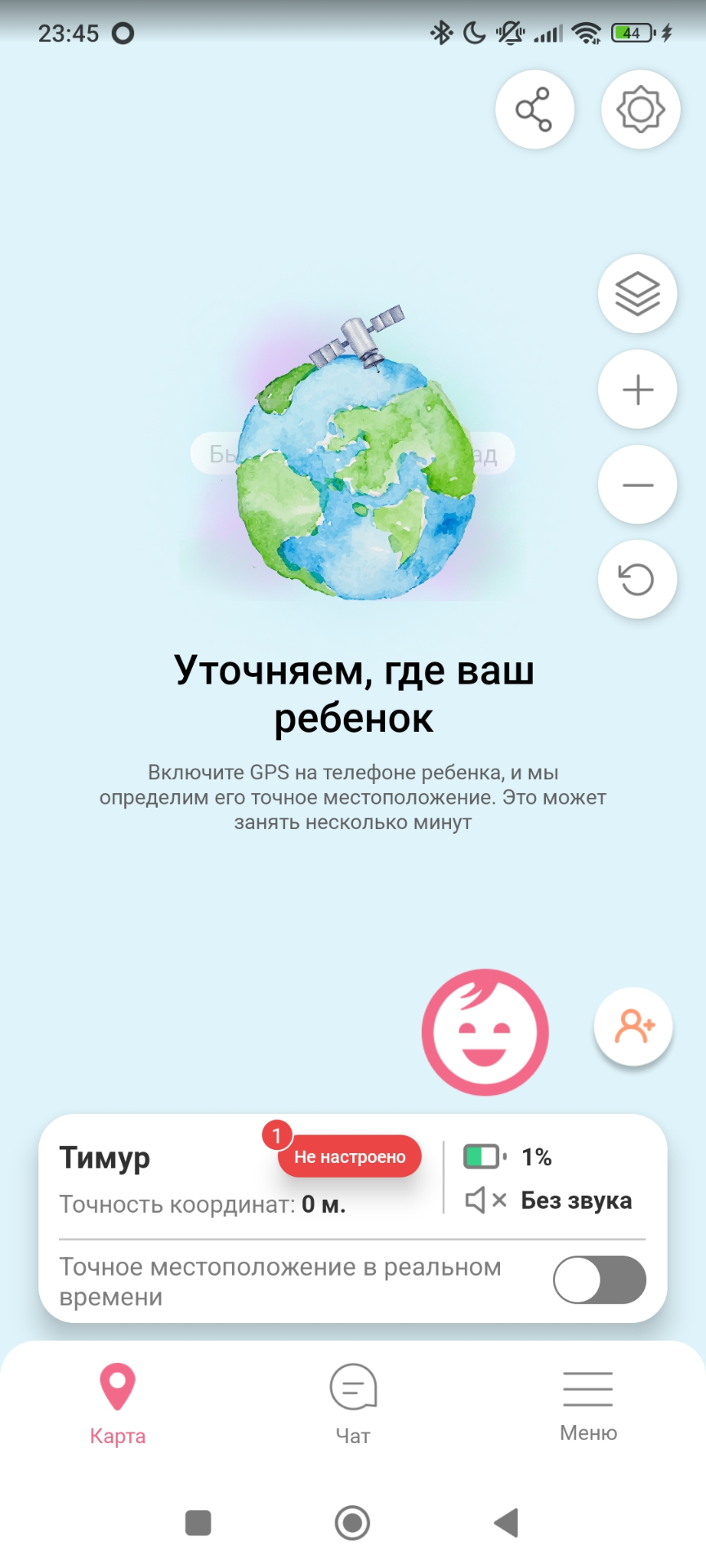This screenshot has width=706, height=1568.
Task: Open the Меню tab
Action: (x=588, y=1402)
